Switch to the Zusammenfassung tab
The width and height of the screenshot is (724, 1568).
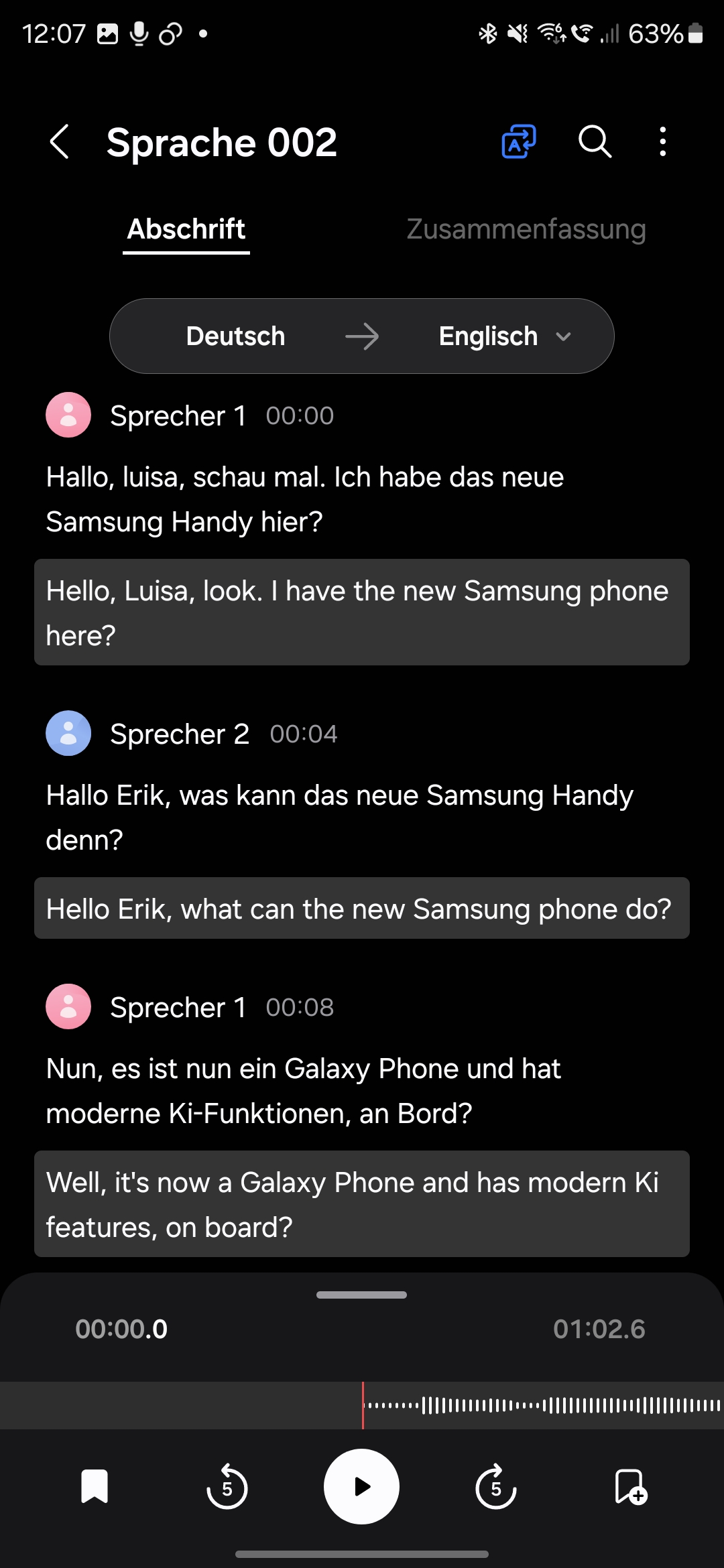526,229
